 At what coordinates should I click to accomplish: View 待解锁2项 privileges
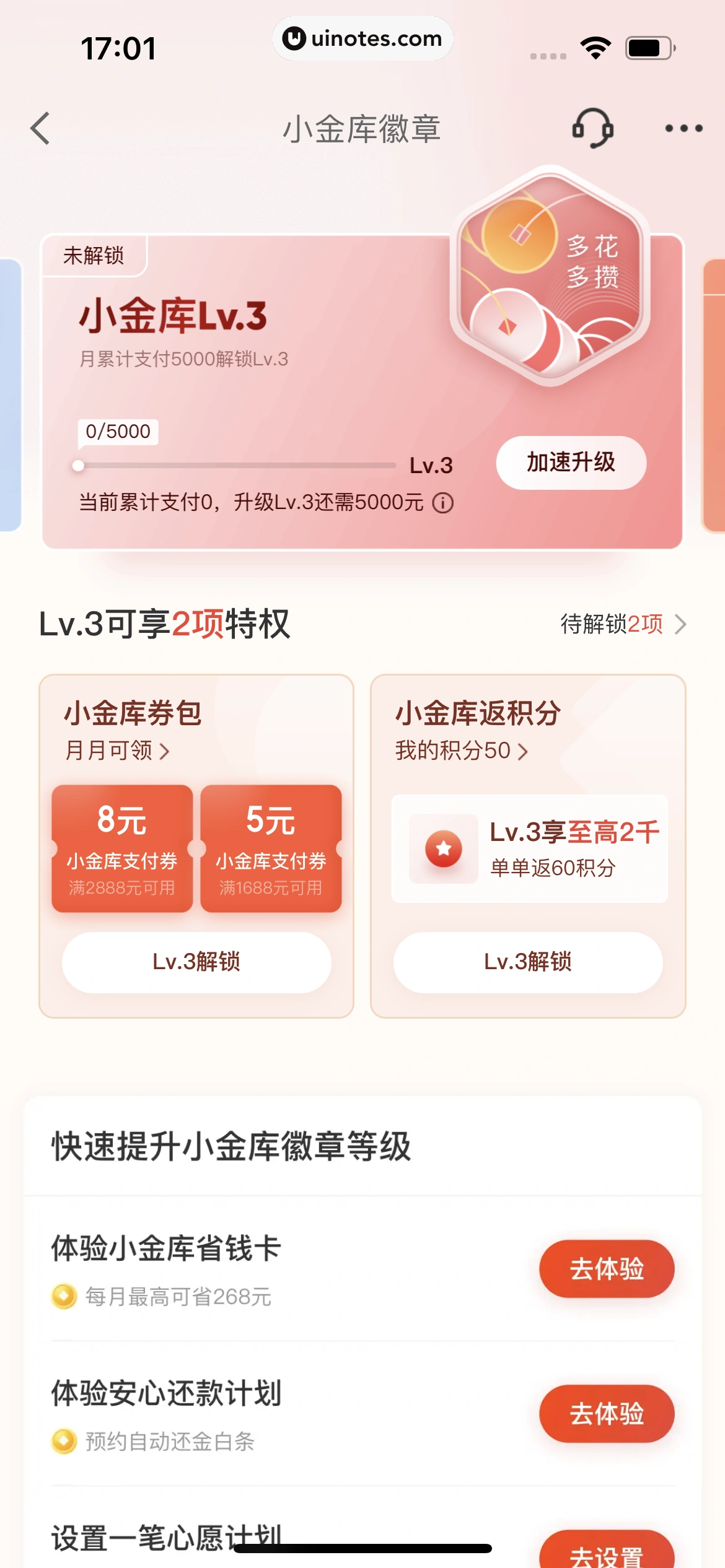tap(623, 624)
